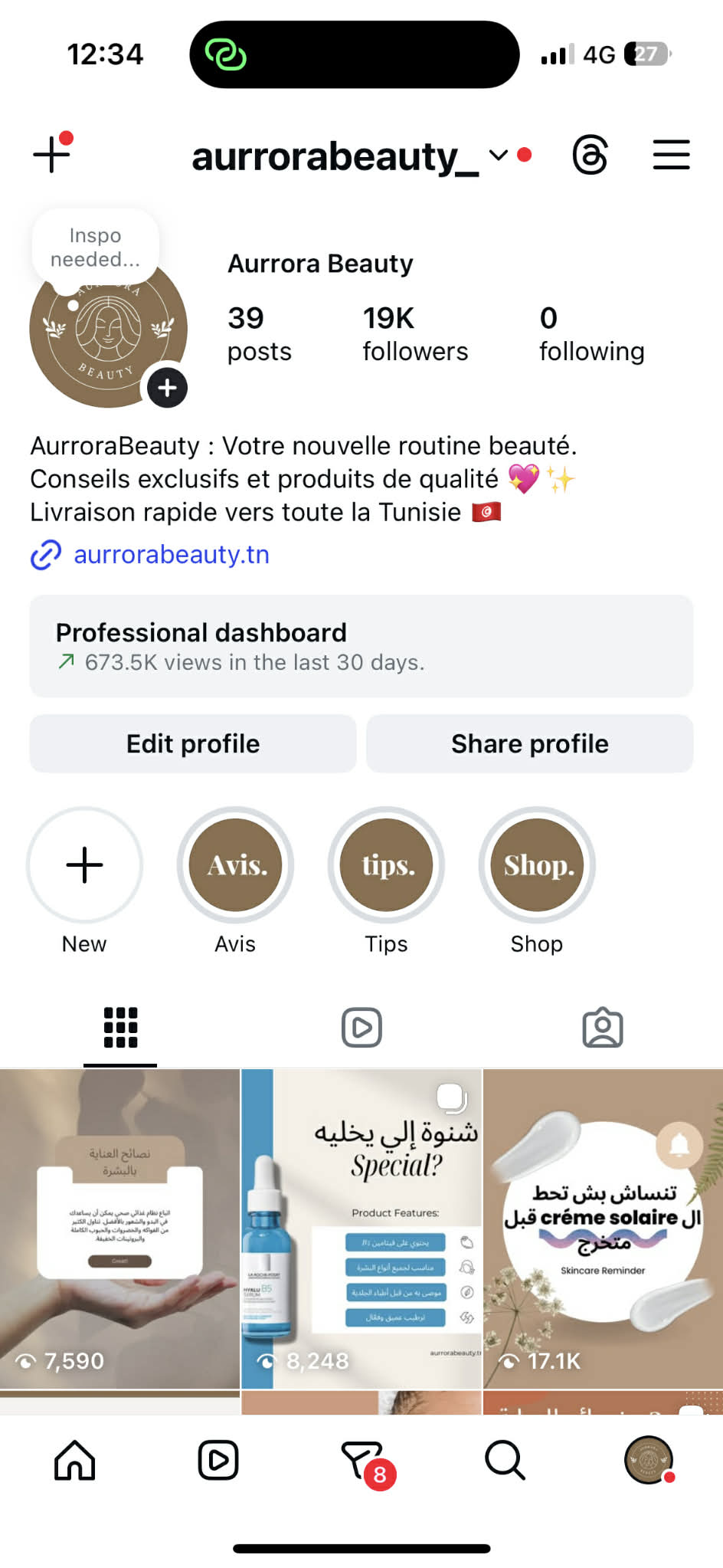Tap Edit profile
This screenshot has width=723, height=1568.
click(192, 743)
